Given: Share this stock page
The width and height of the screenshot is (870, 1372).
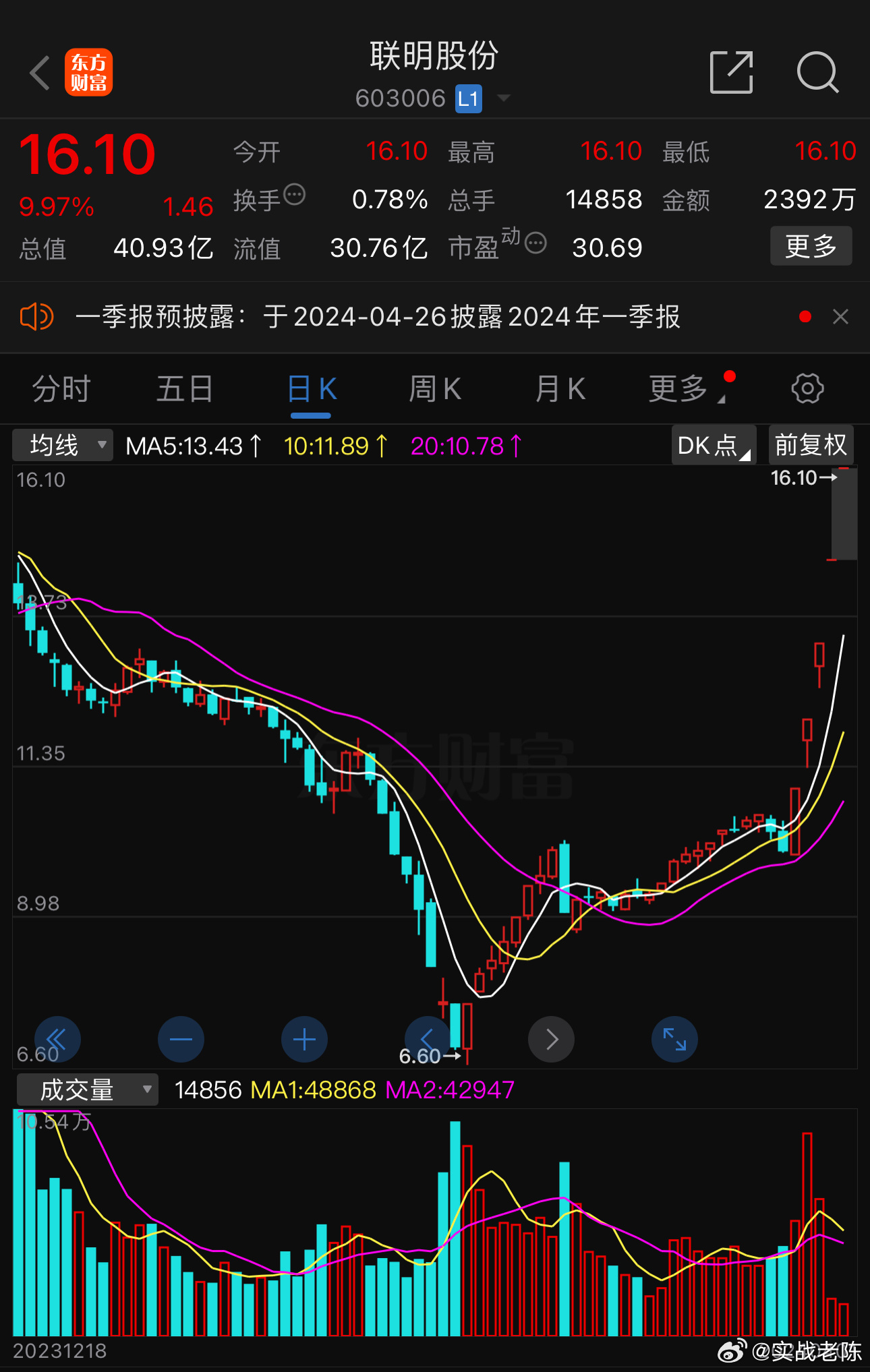Looking at the screenshot, I should [x=732, y=72].
